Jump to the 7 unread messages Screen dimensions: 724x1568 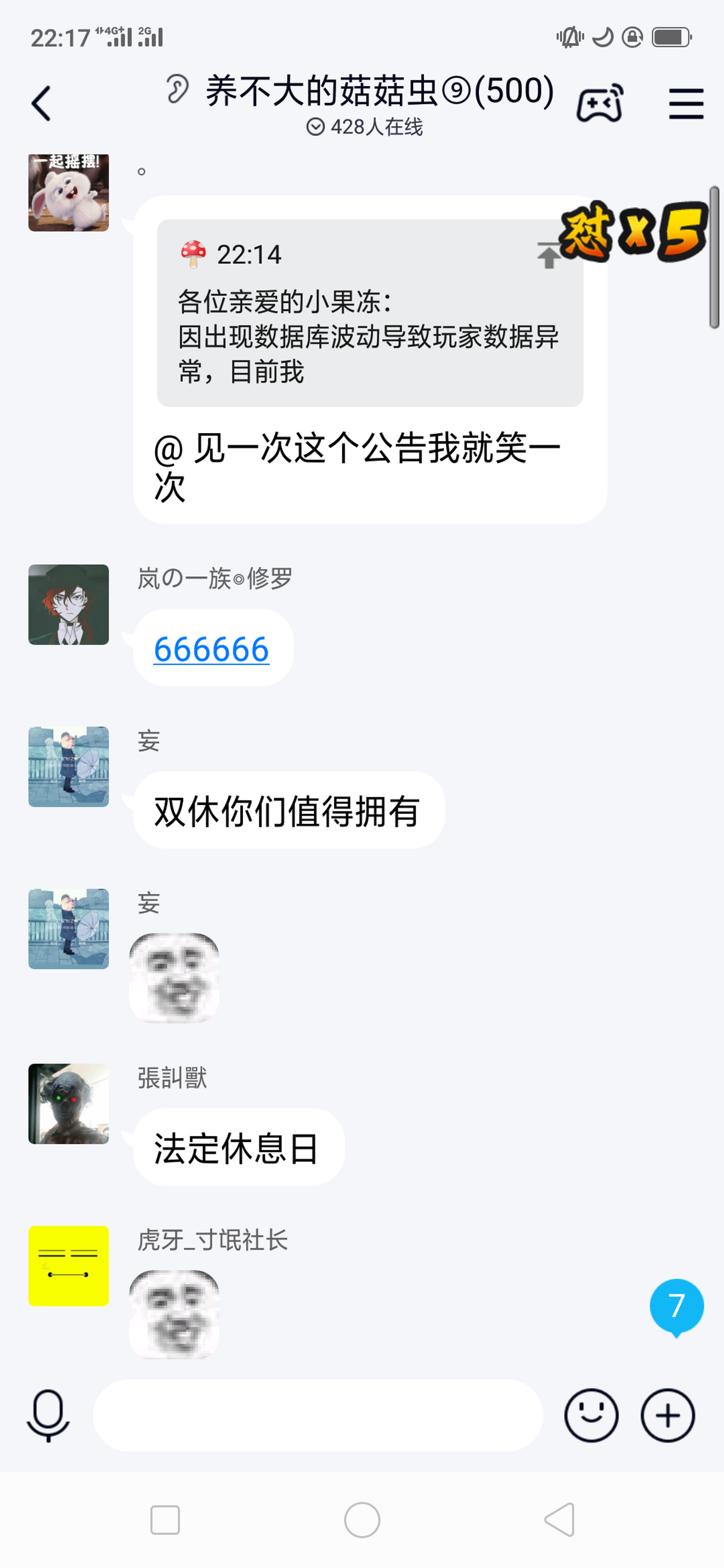[676, 1305]
